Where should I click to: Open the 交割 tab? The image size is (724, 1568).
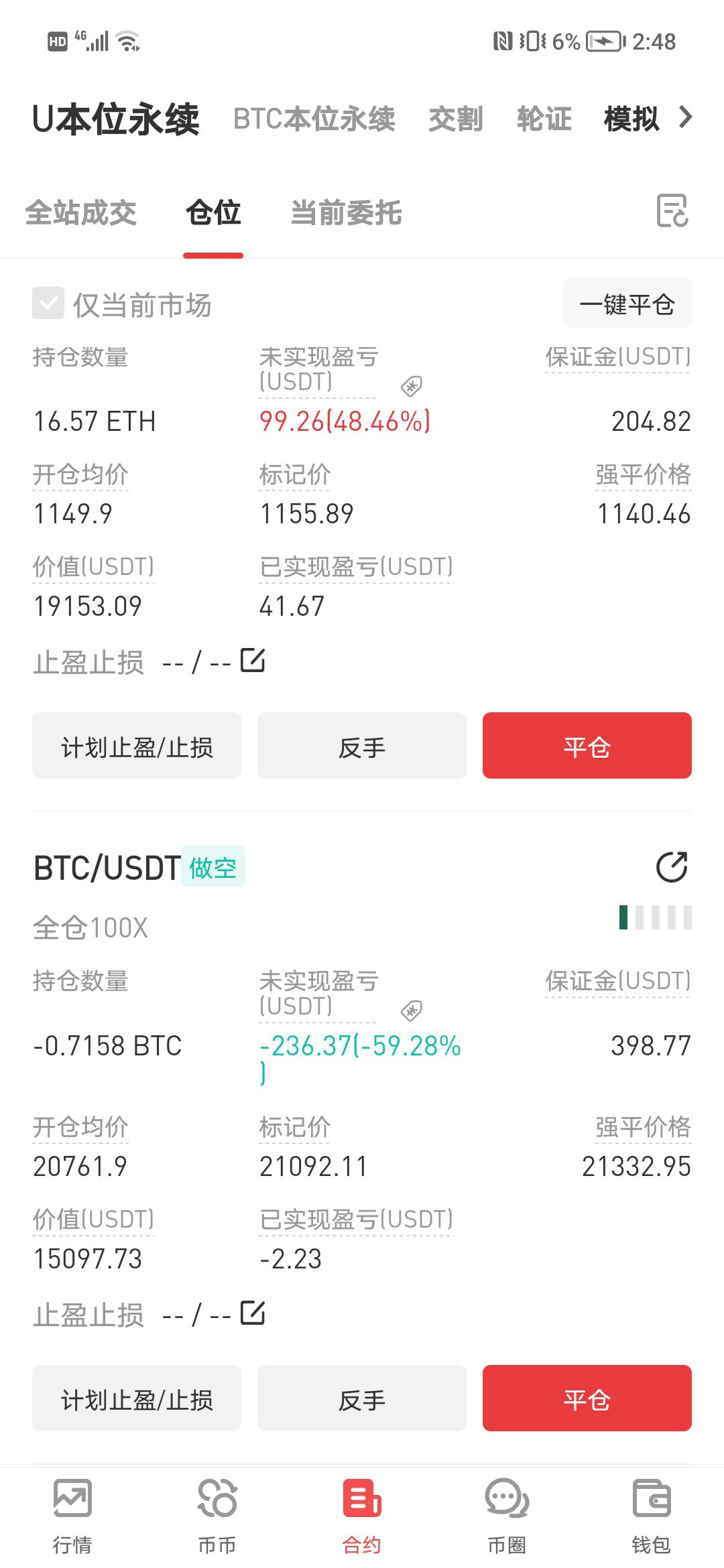pos(455,119)
